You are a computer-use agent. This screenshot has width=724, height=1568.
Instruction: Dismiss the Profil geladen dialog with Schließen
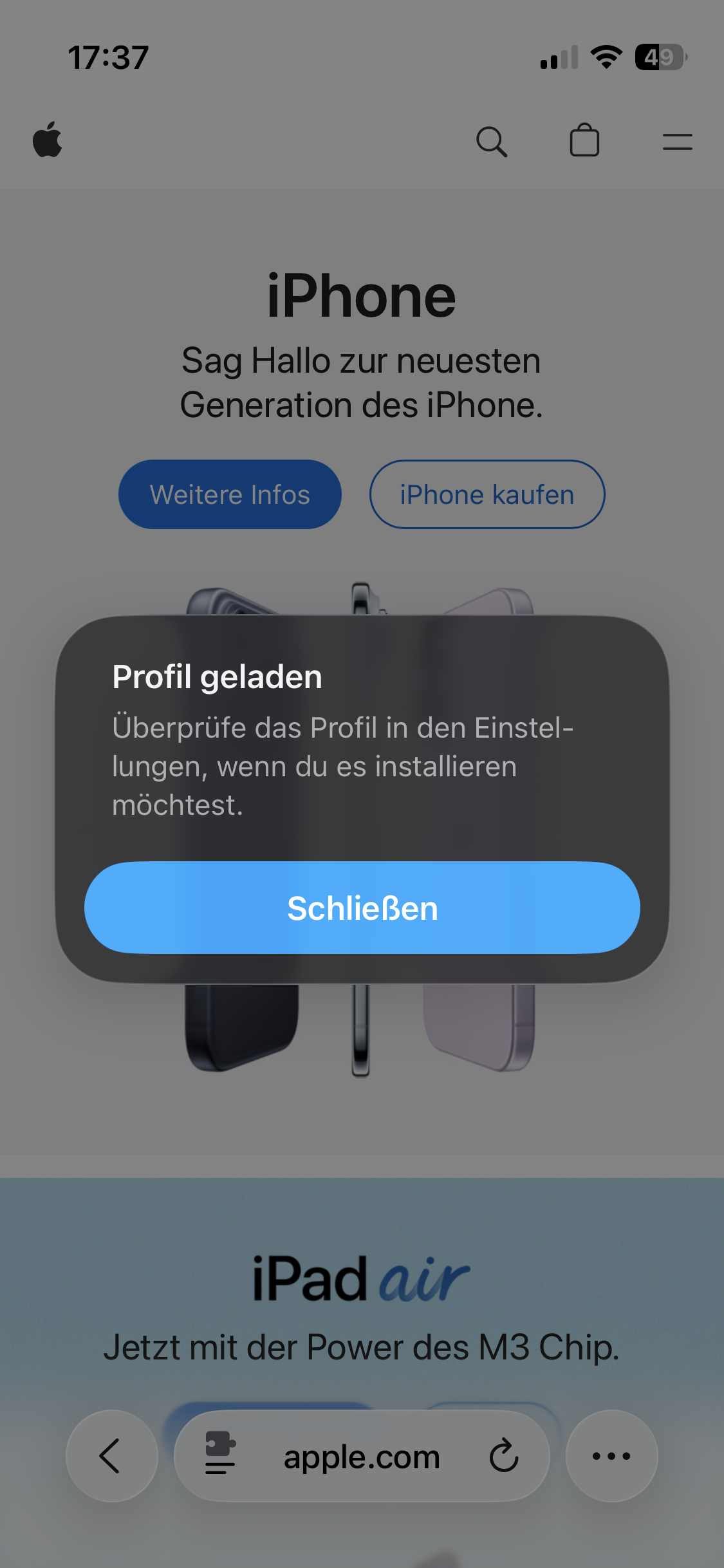coord(362,908)
